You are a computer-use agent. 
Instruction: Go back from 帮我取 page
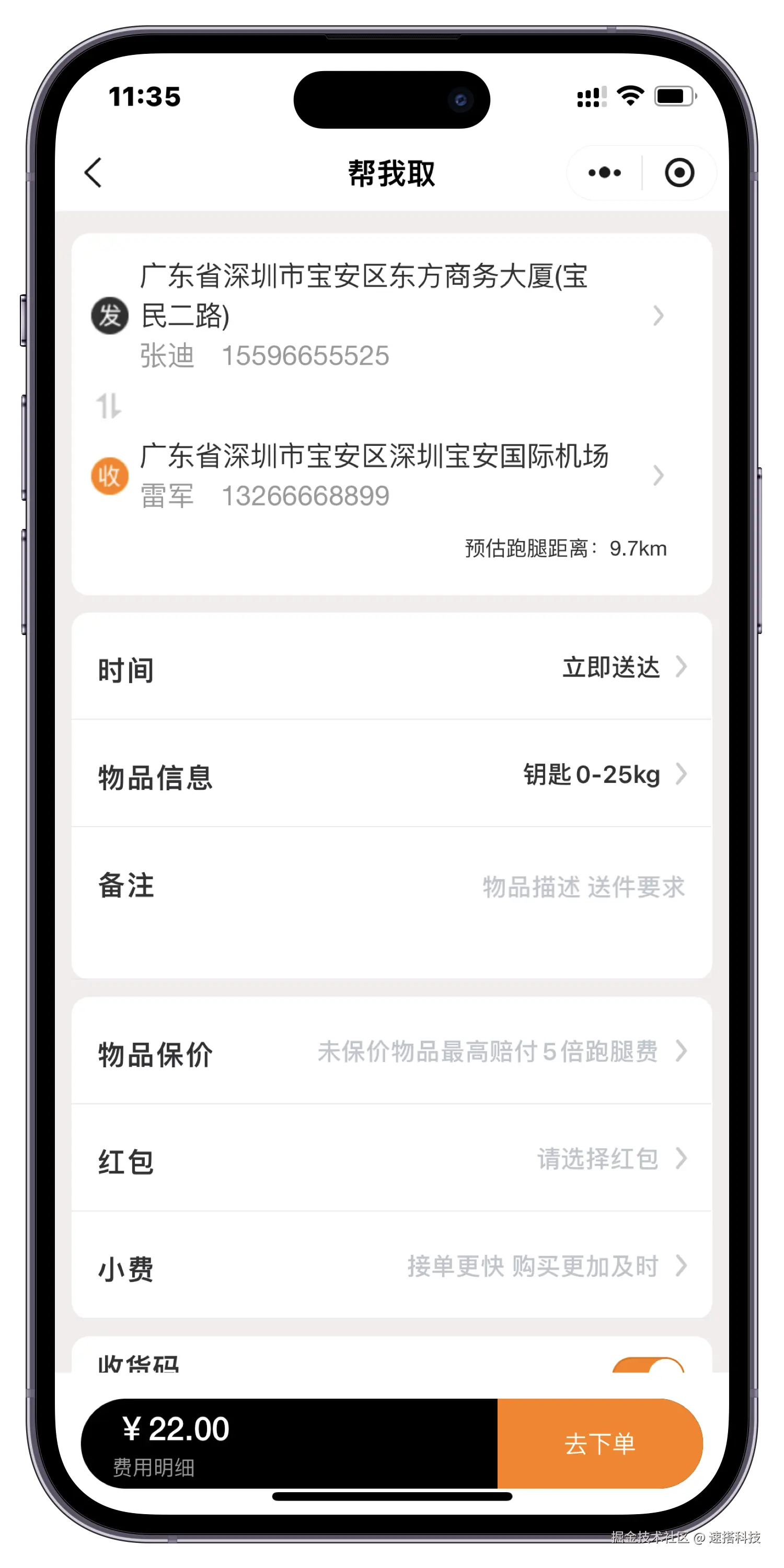93,173
